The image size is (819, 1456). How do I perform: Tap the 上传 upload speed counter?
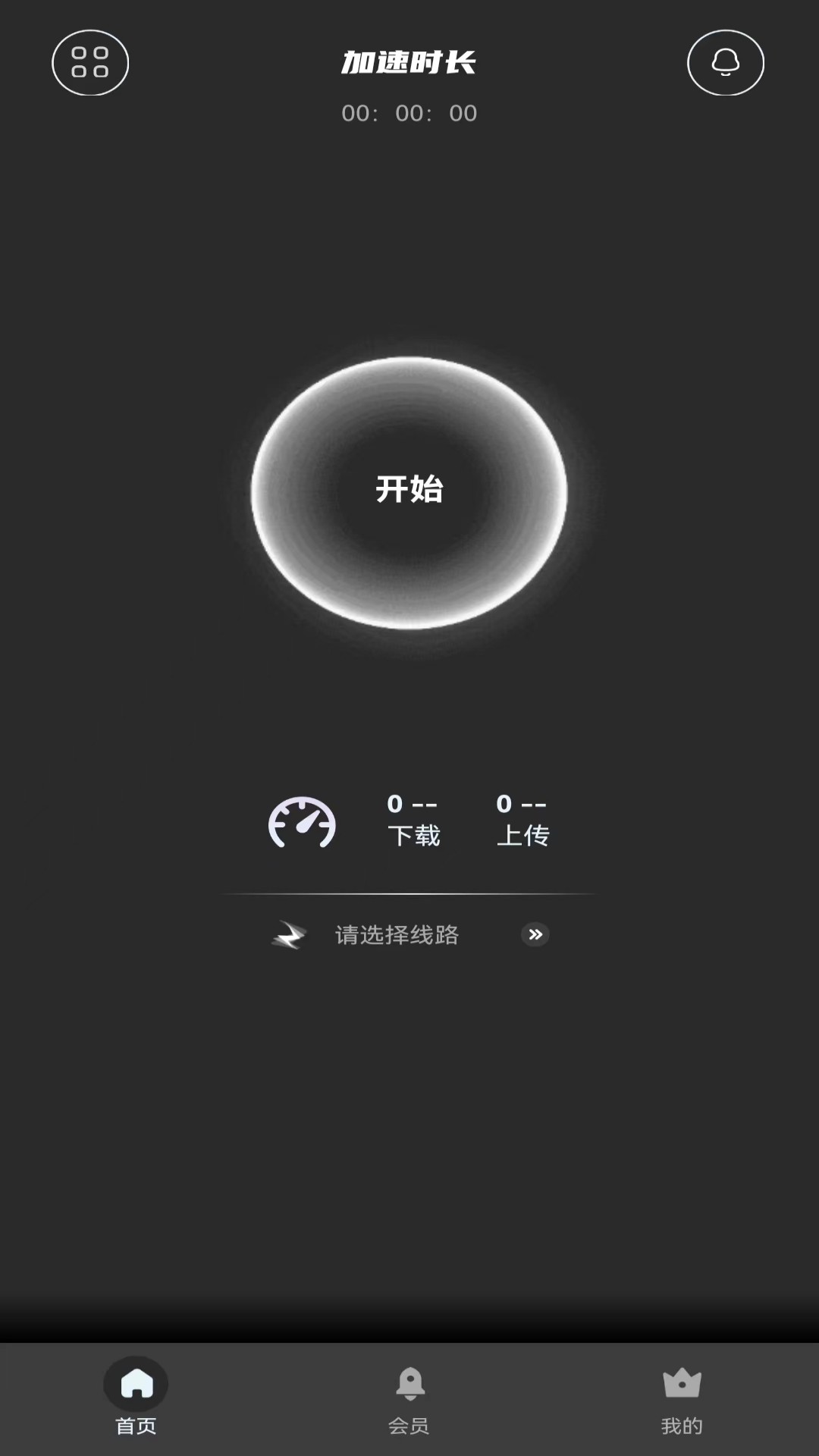click(522, 819)
